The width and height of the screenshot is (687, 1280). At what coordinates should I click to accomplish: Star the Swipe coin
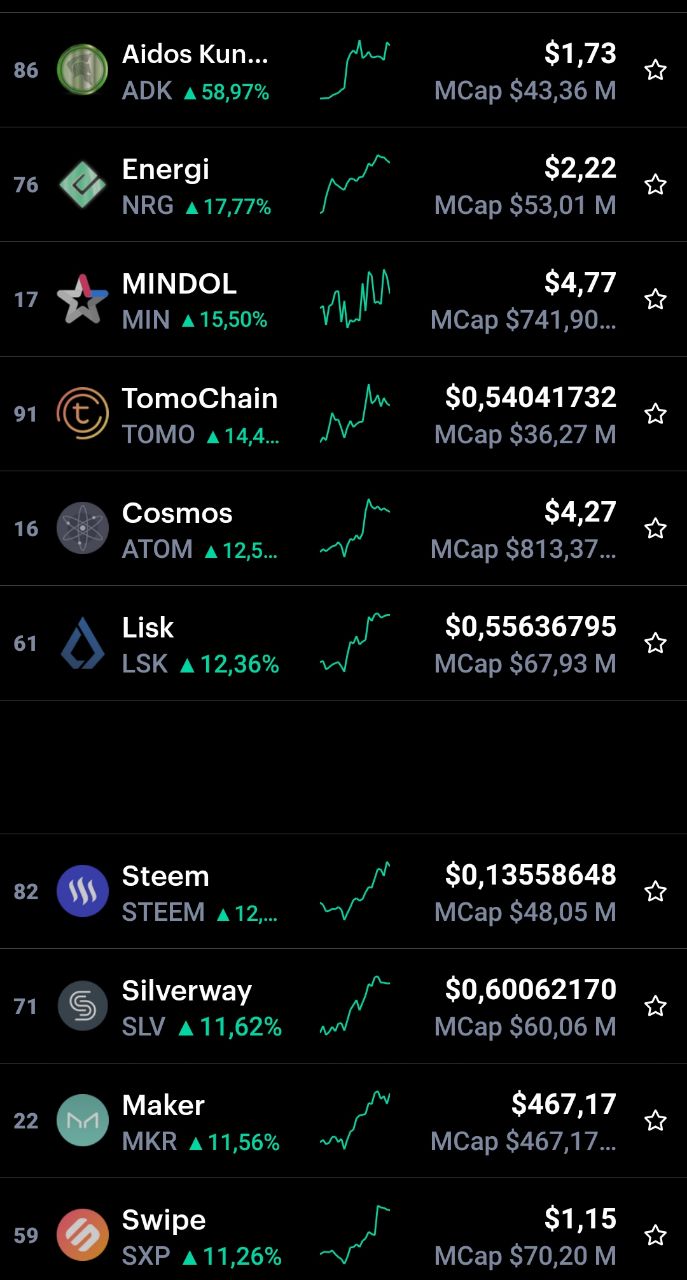tap(655, 1235)
